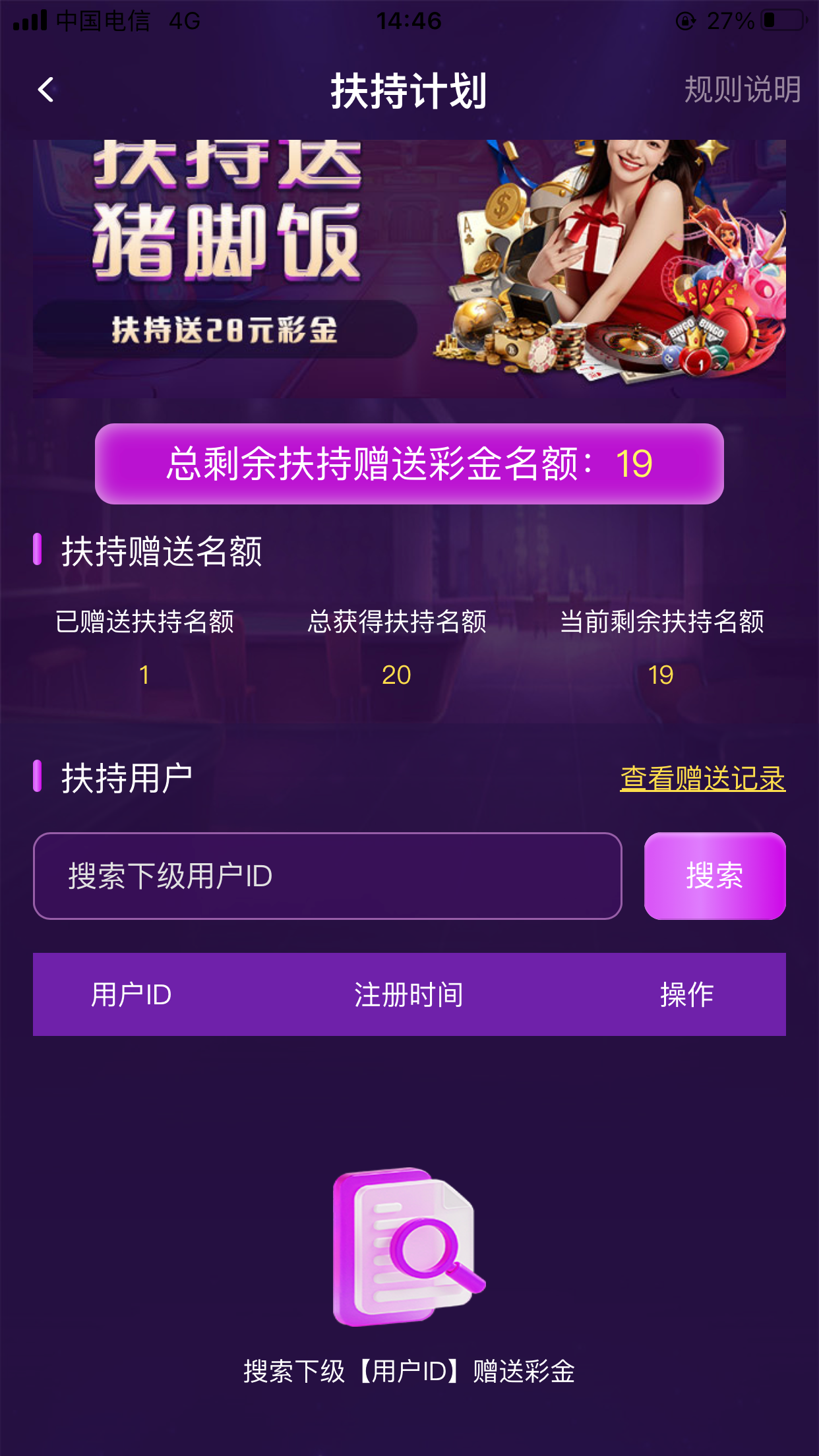
Task: Open 规则说明 rules explanation
Action: point(742,90)
